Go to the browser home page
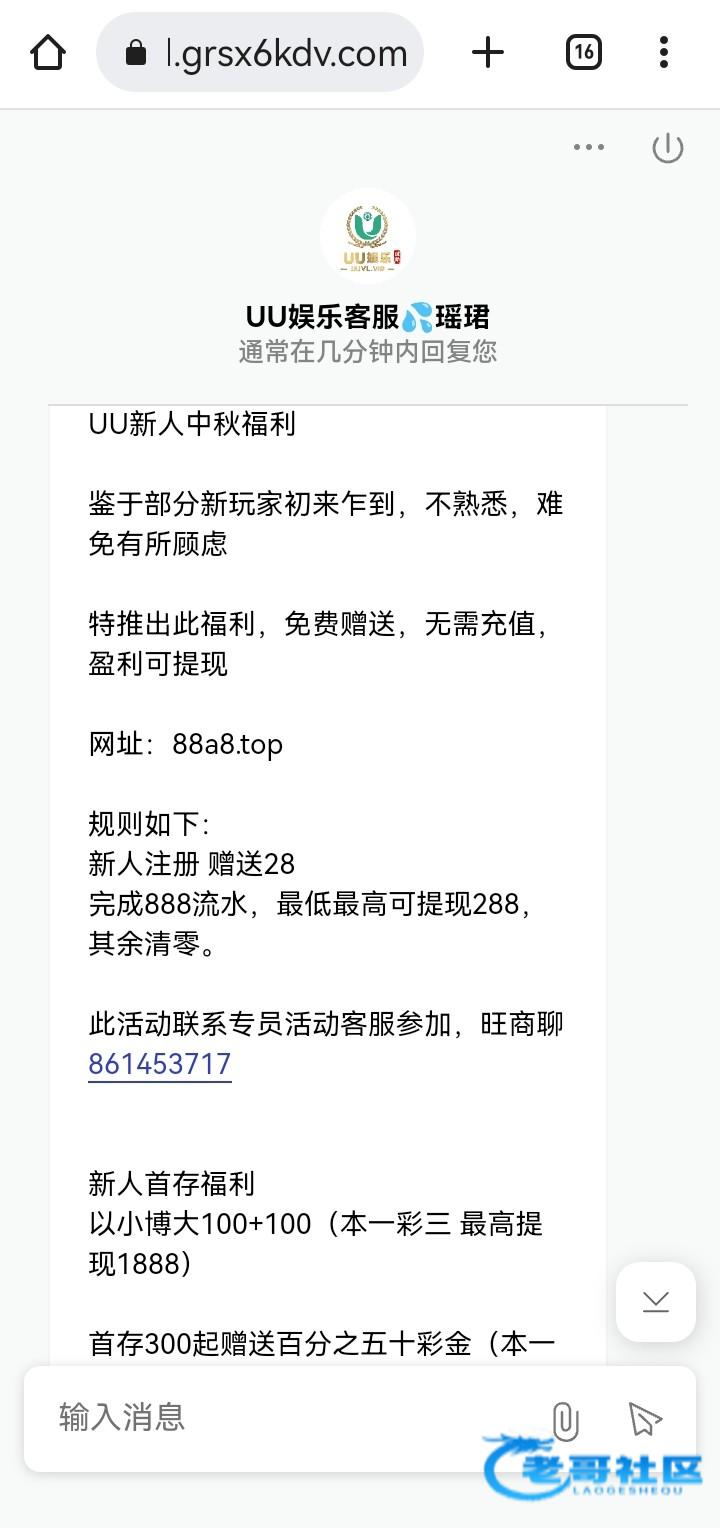This screenshot has width=720, height=1528. tap(48, 52)
